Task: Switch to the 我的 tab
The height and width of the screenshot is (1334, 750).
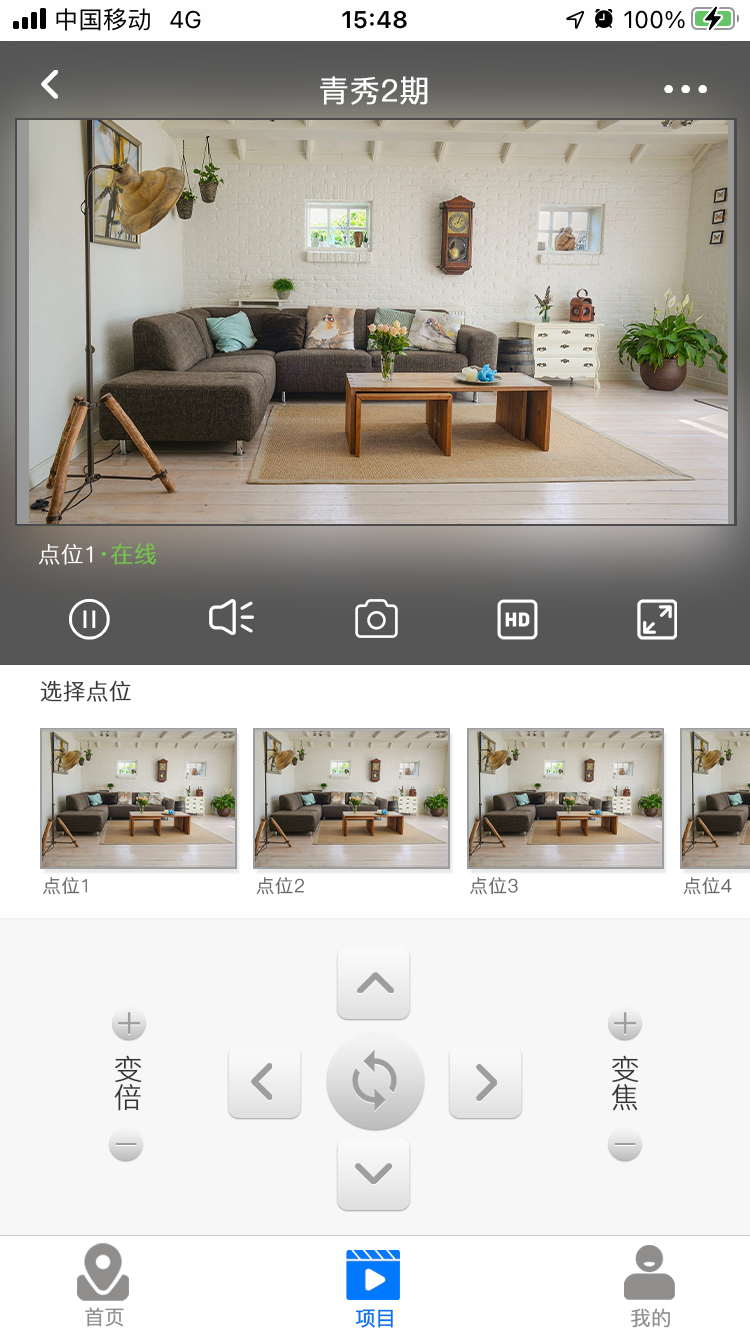Action: click(x=649, y=1285)
